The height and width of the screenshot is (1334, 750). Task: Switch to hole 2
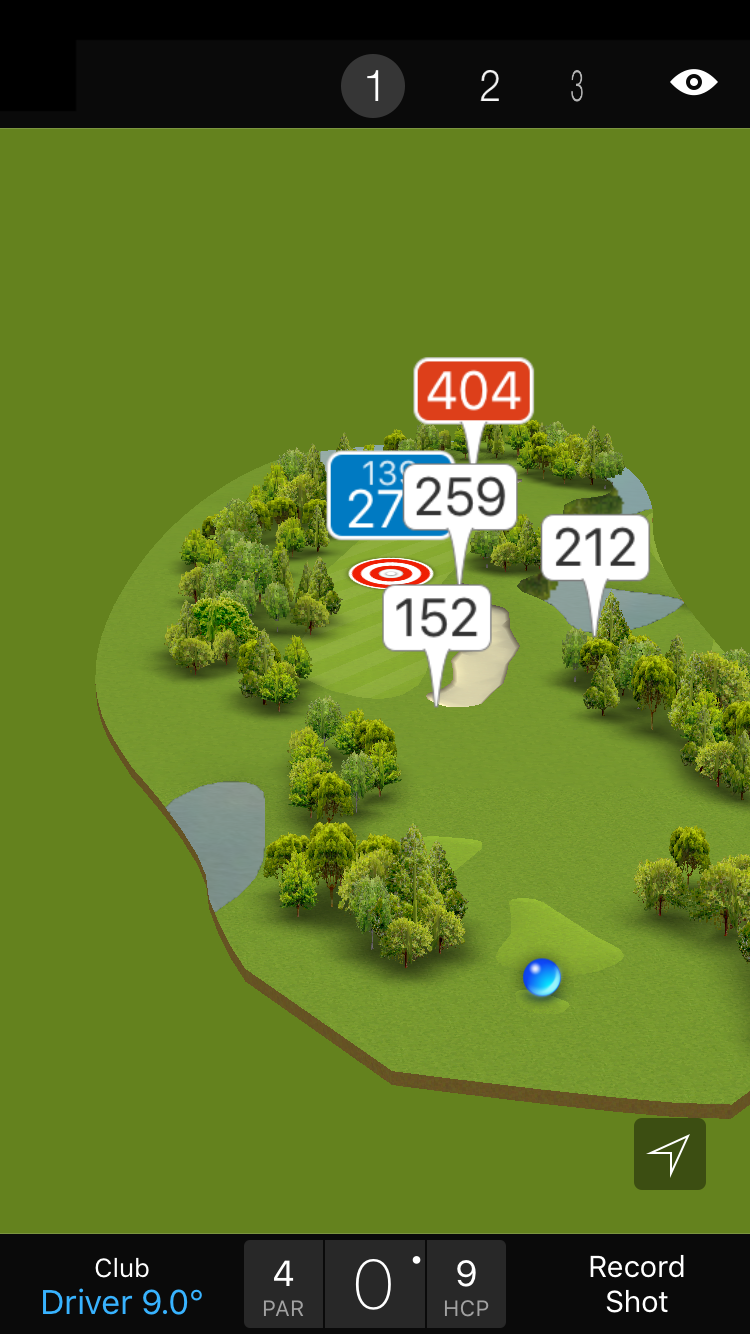click(x=489, y=86)
